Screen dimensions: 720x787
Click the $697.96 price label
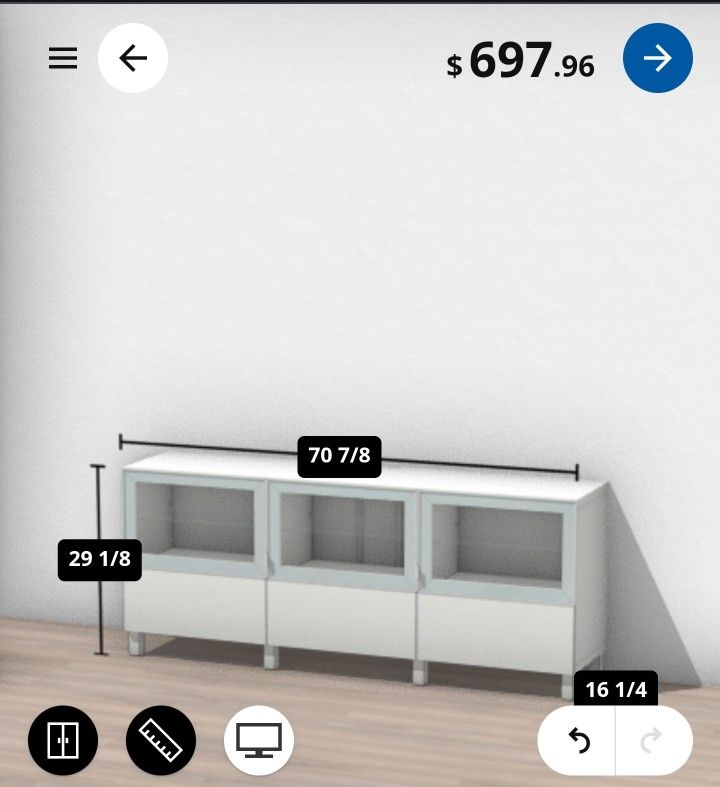tap(520, 62)
